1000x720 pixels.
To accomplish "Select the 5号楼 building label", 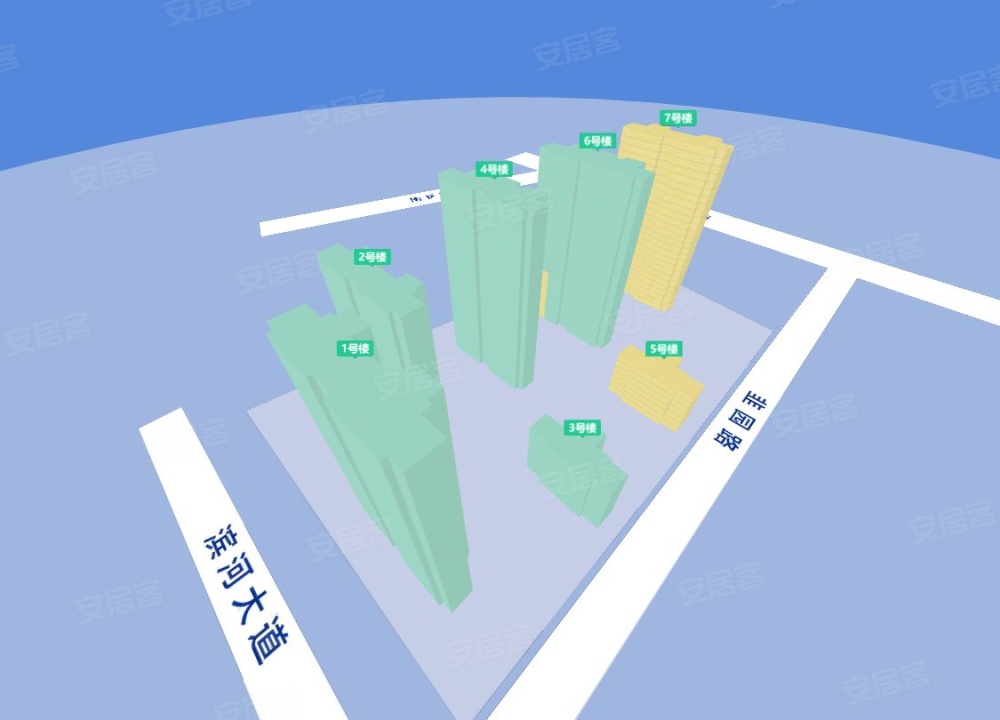I will click(x=664, y=349).
